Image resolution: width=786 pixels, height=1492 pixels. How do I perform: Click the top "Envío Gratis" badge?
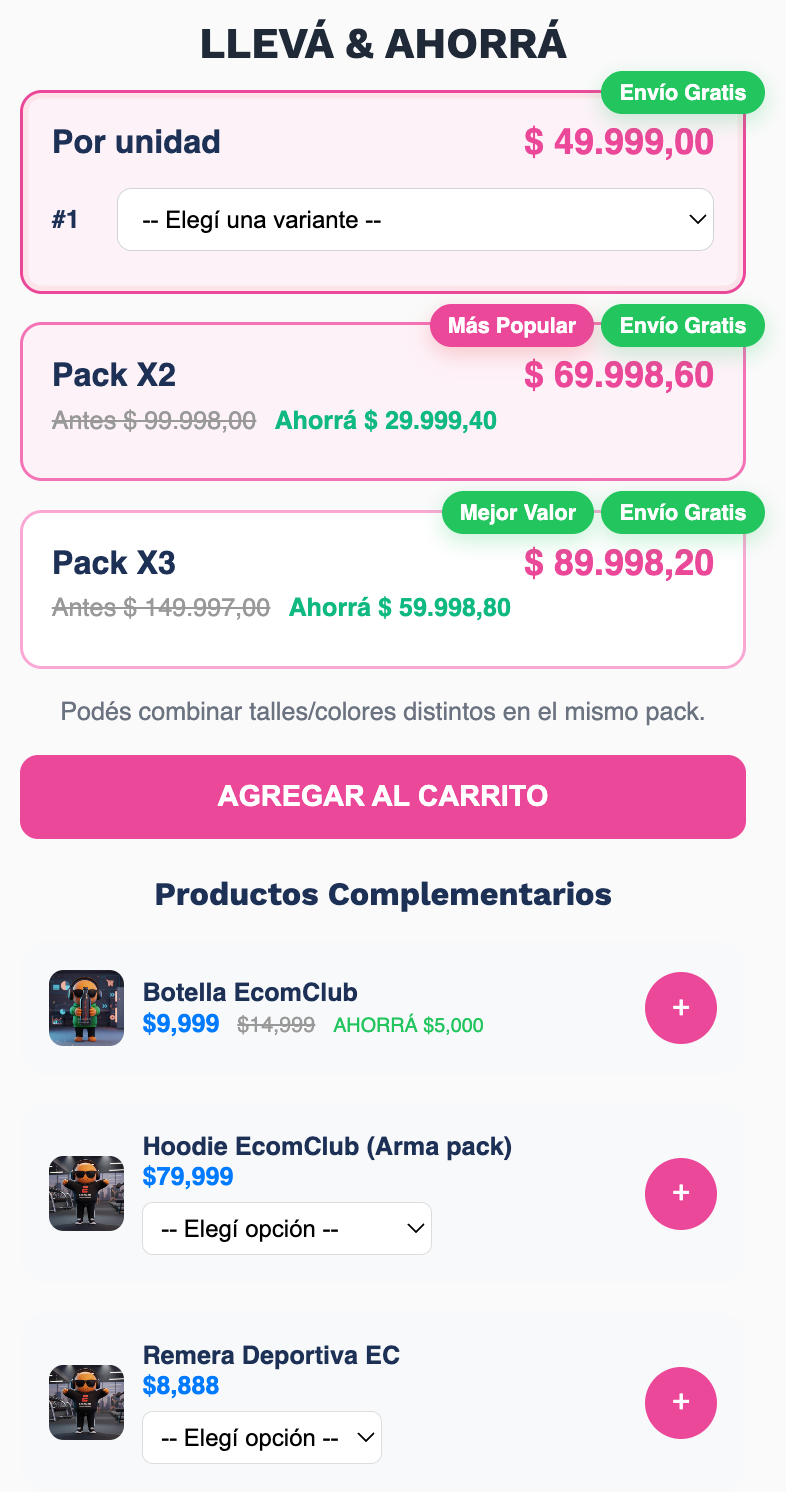tap(683, 92)
